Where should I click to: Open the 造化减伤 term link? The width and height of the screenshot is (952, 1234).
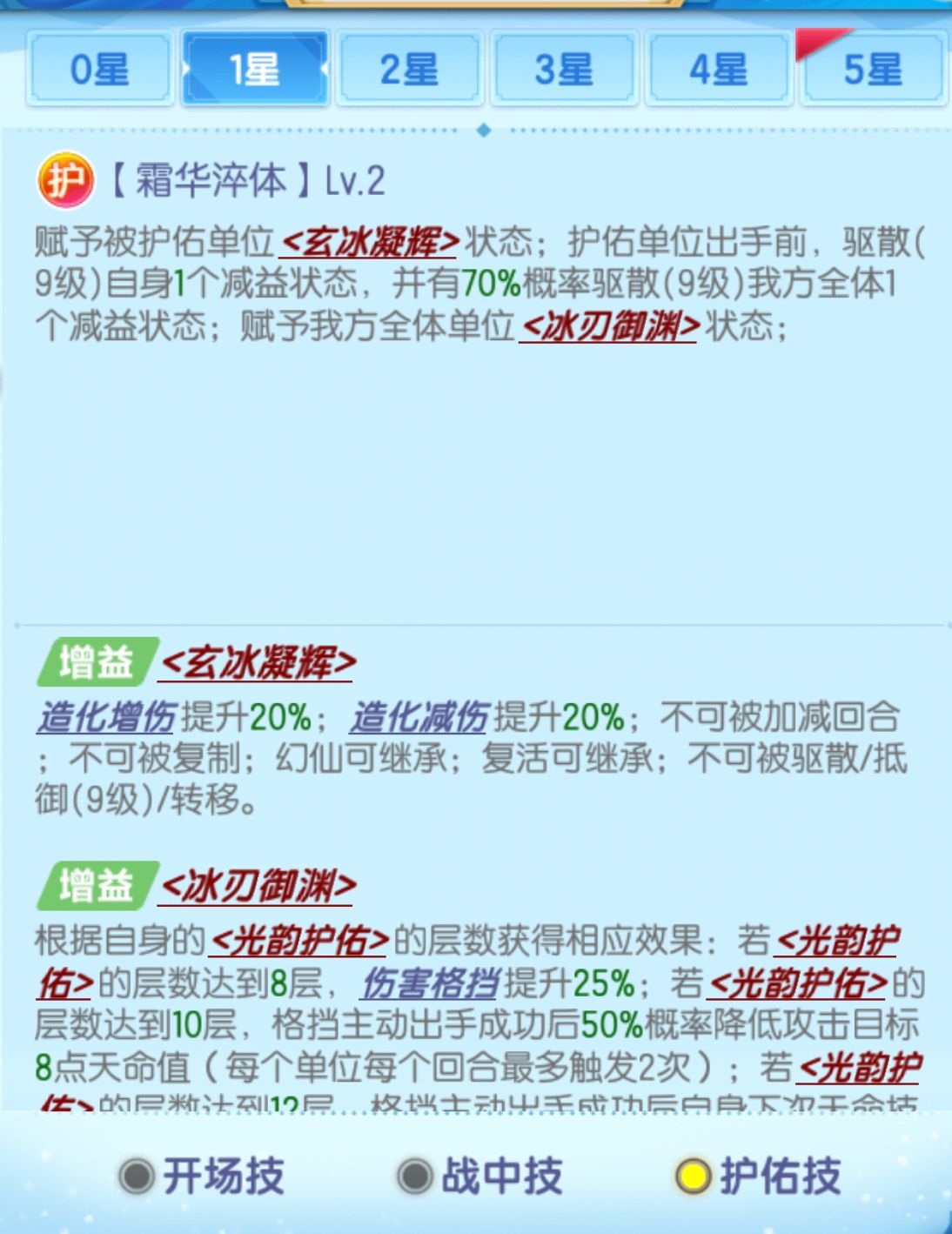click(419, 718)
